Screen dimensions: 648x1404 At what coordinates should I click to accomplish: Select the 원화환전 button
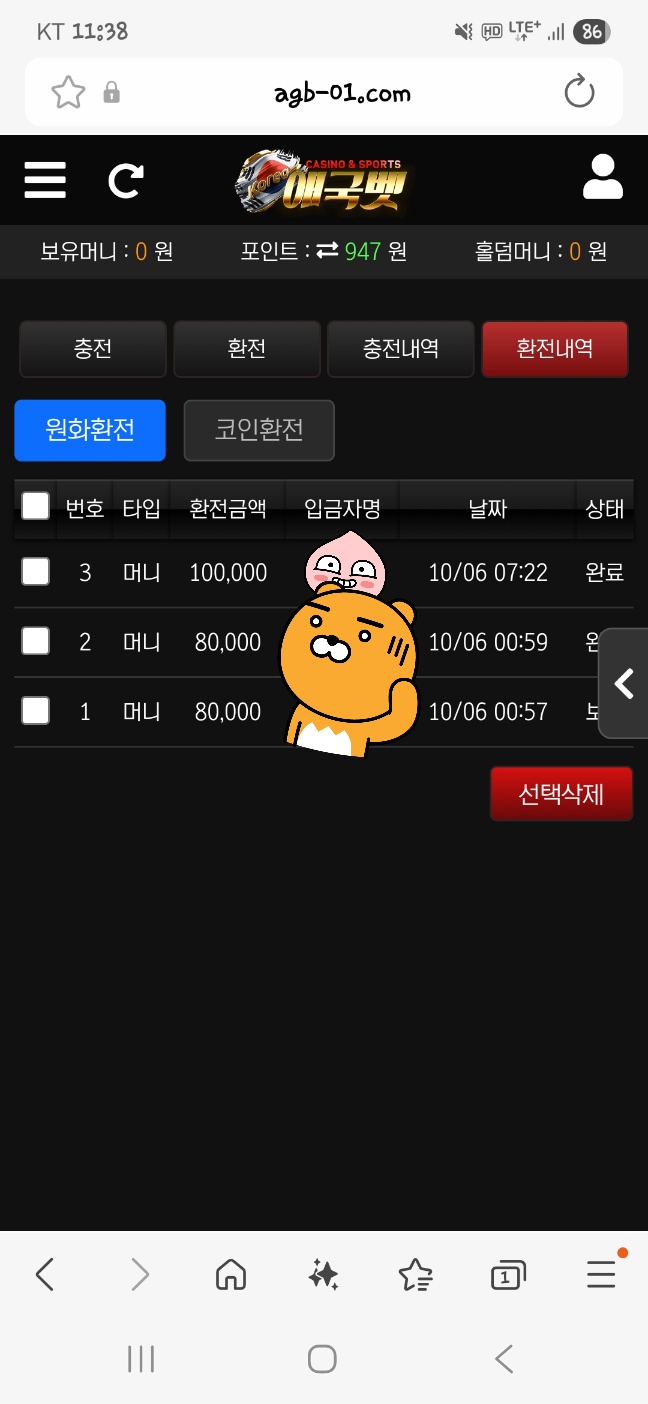(90, 430)
